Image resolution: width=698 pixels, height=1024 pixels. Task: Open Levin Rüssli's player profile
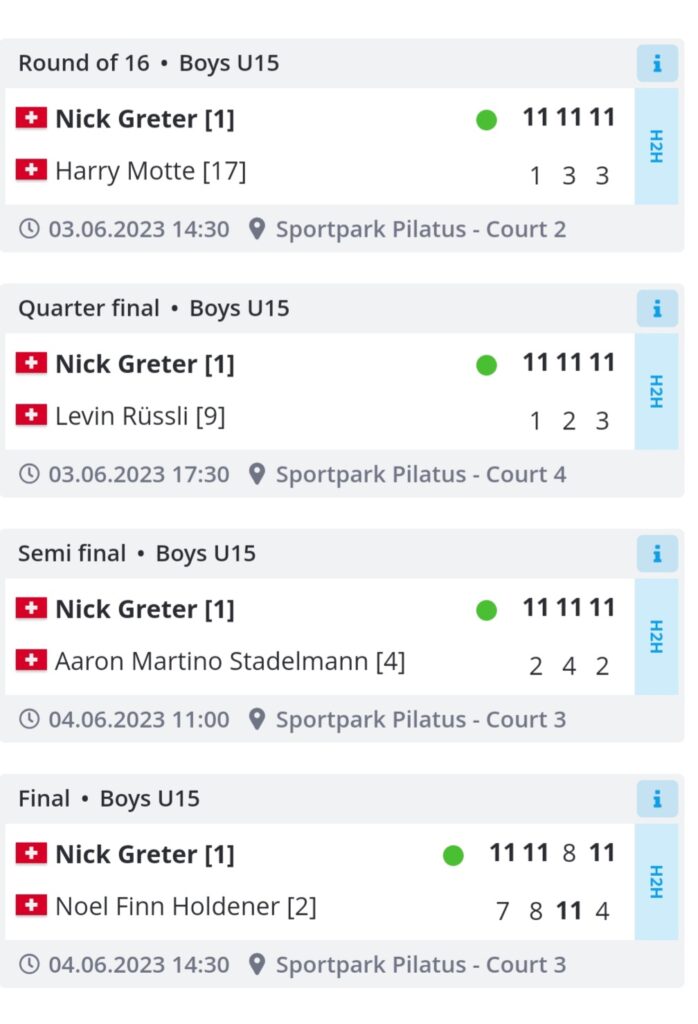coord(139,416)
